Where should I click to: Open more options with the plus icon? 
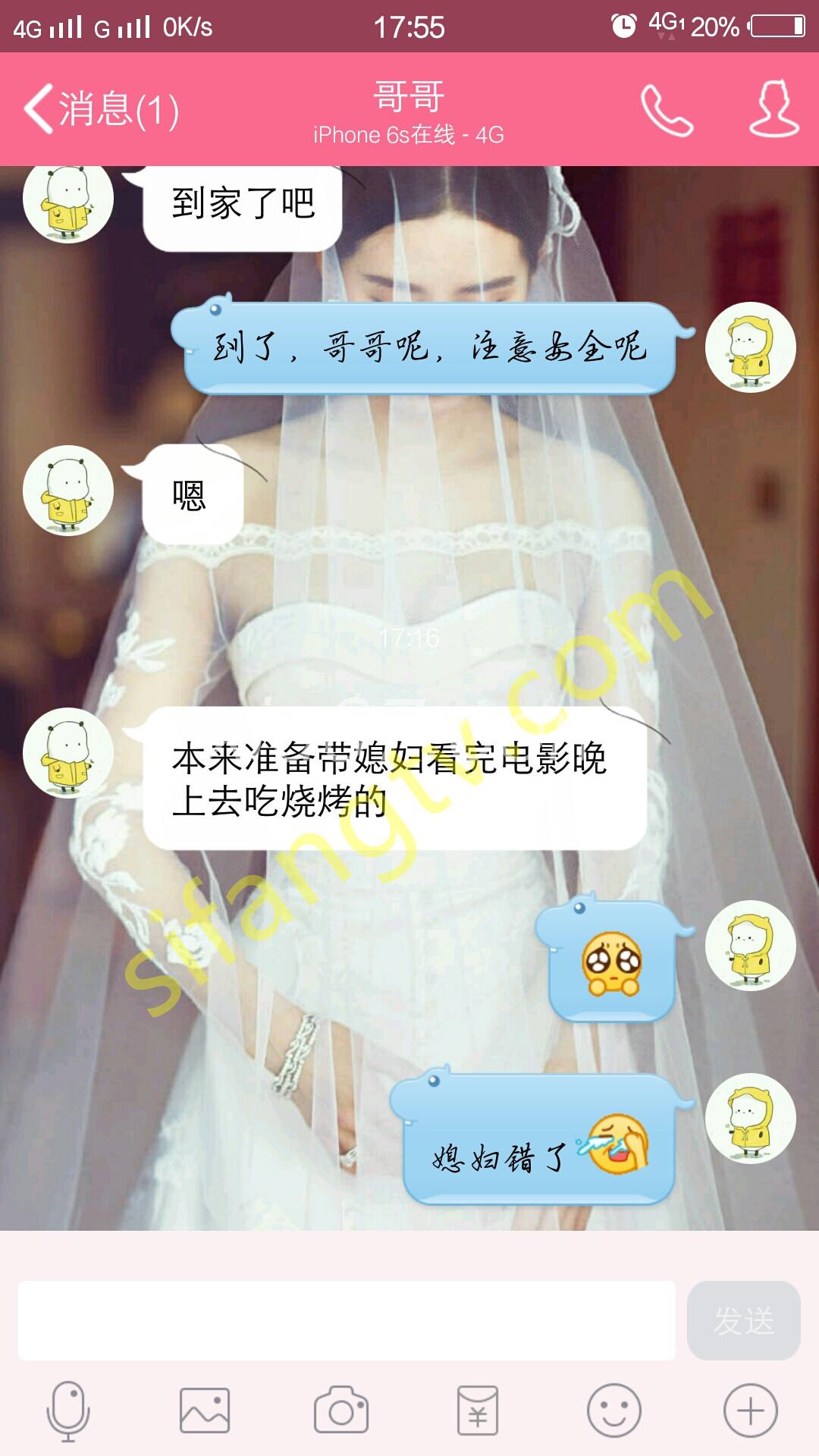(750, 1410)
